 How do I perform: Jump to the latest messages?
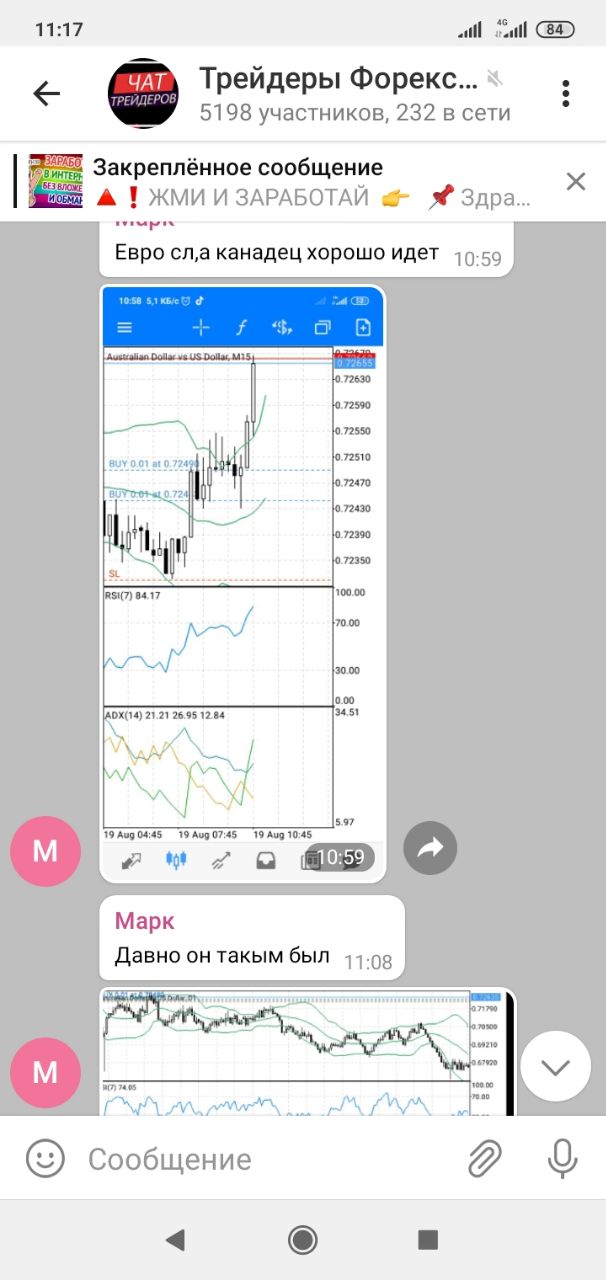pos(555,1066)
